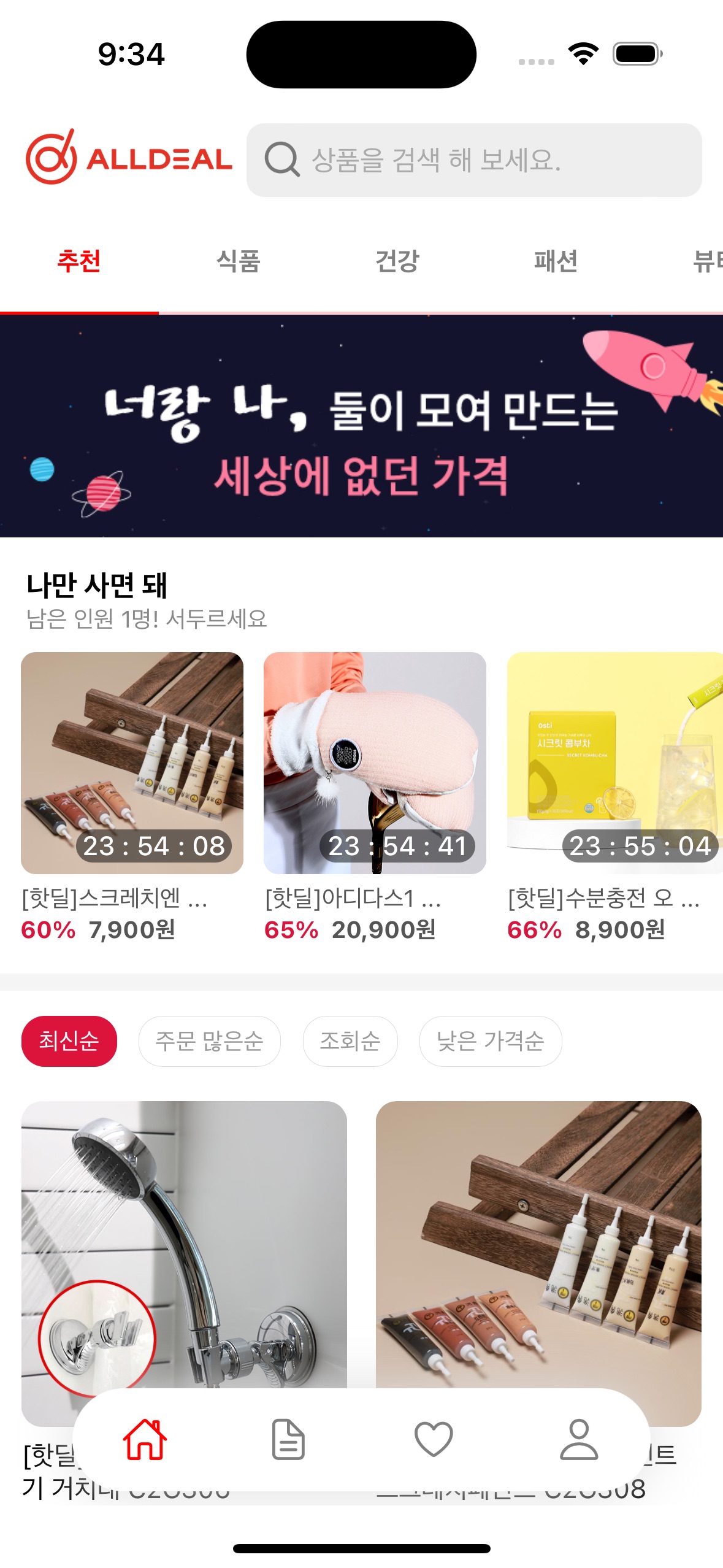Image resolution: width=723 pixels, height=1568 pixels.
Task: Tap the product search field
Action: point(474,160)
